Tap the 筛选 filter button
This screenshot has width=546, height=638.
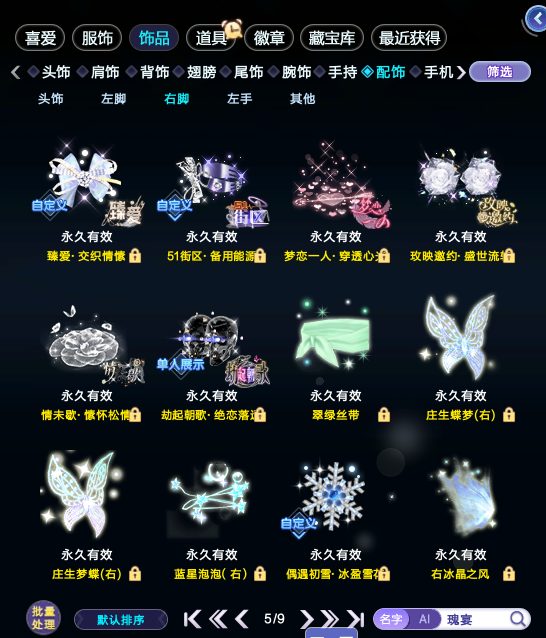coord(500,72)
